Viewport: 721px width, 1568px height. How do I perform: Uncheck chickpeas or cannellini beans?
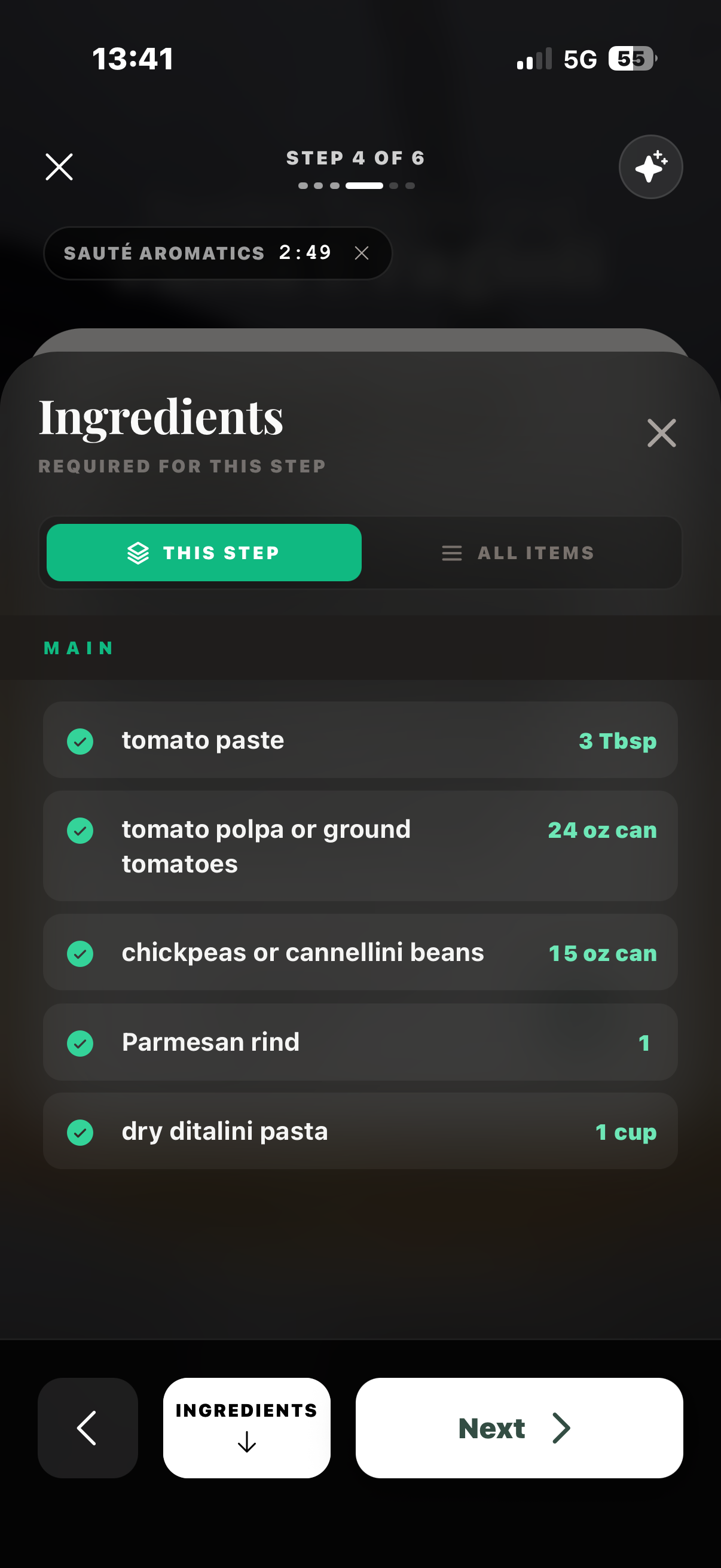click(x=80, y=953)
